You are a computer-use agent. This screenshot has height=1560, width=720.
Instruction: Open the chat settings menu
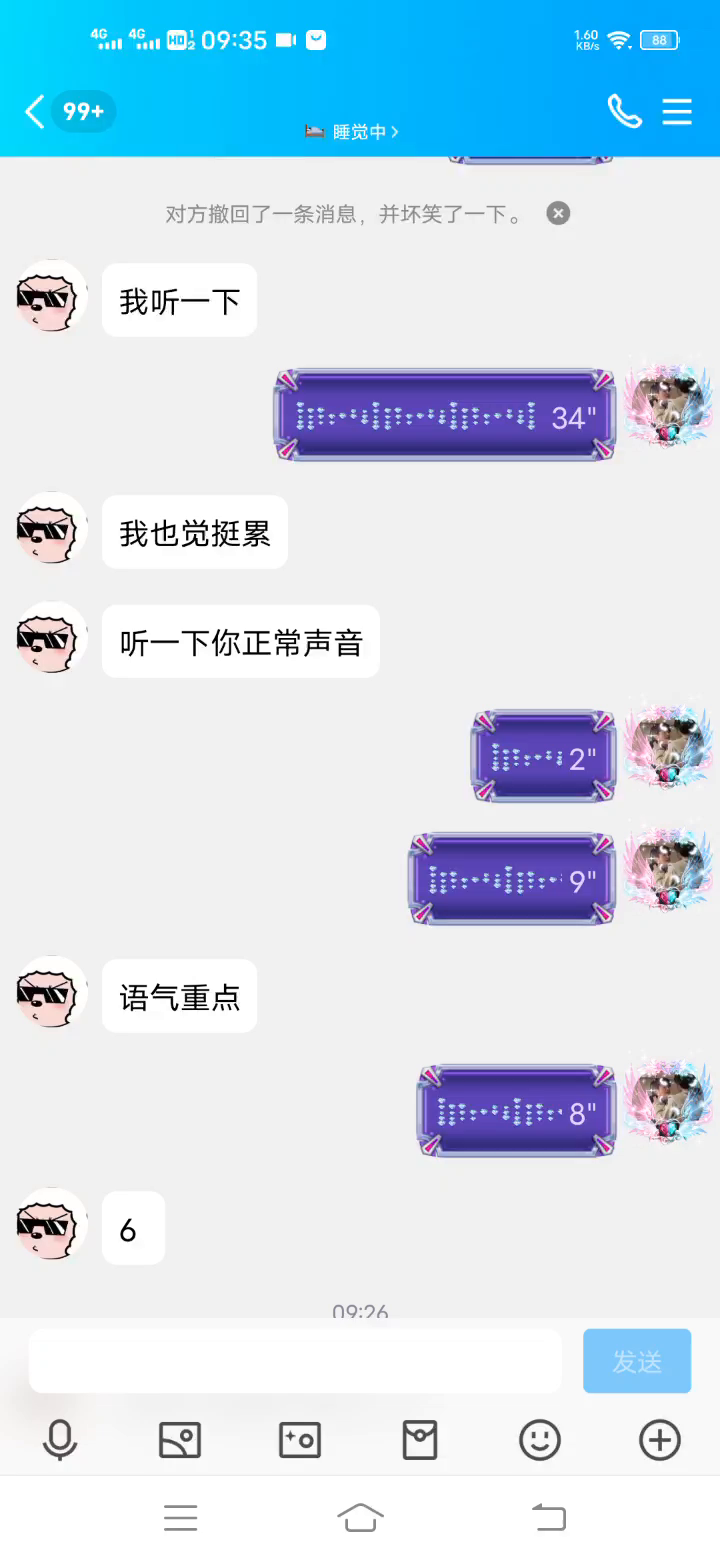point(677,111)
